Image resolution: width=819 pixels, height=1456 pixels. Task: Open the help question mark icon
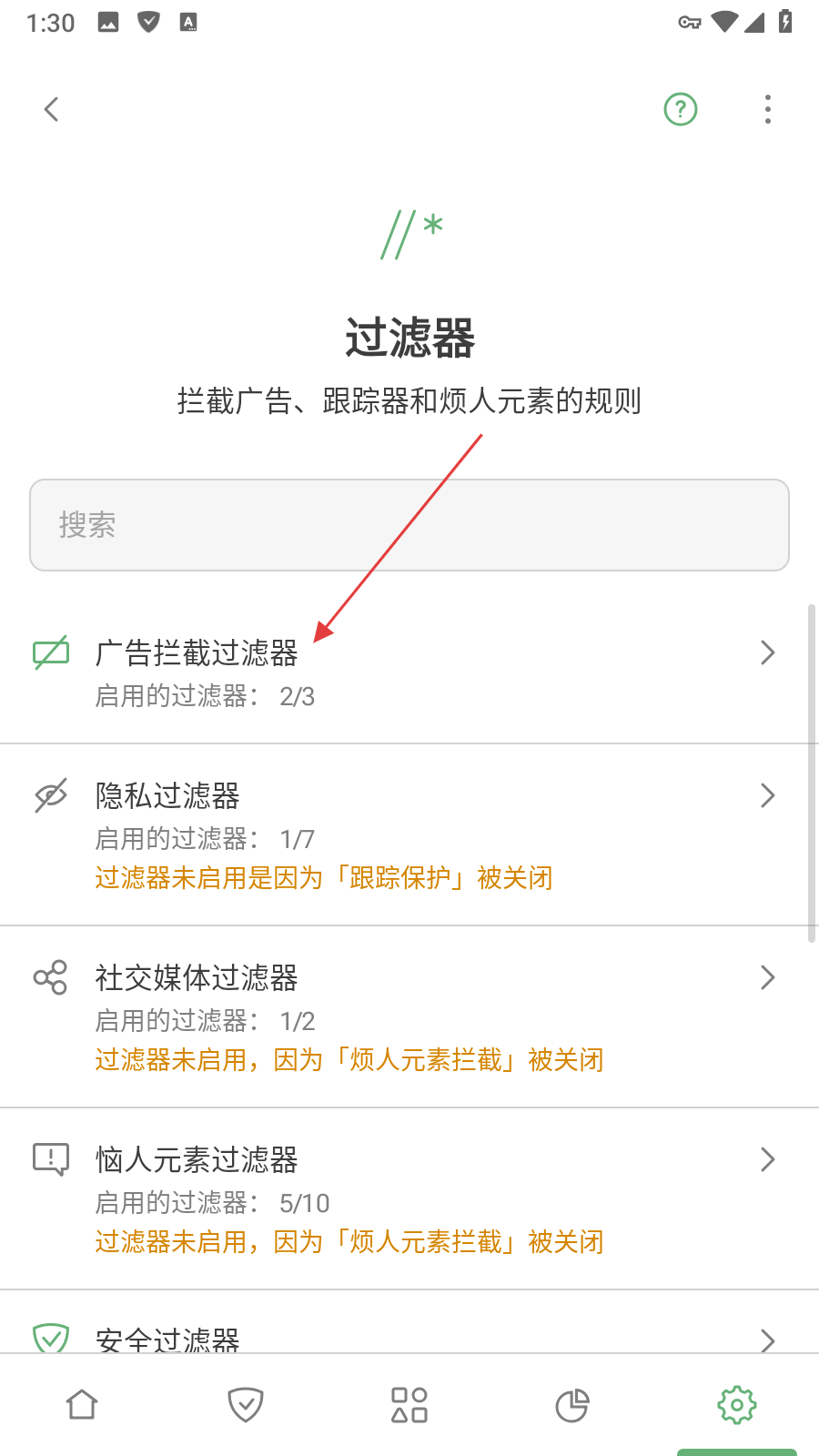681,109
